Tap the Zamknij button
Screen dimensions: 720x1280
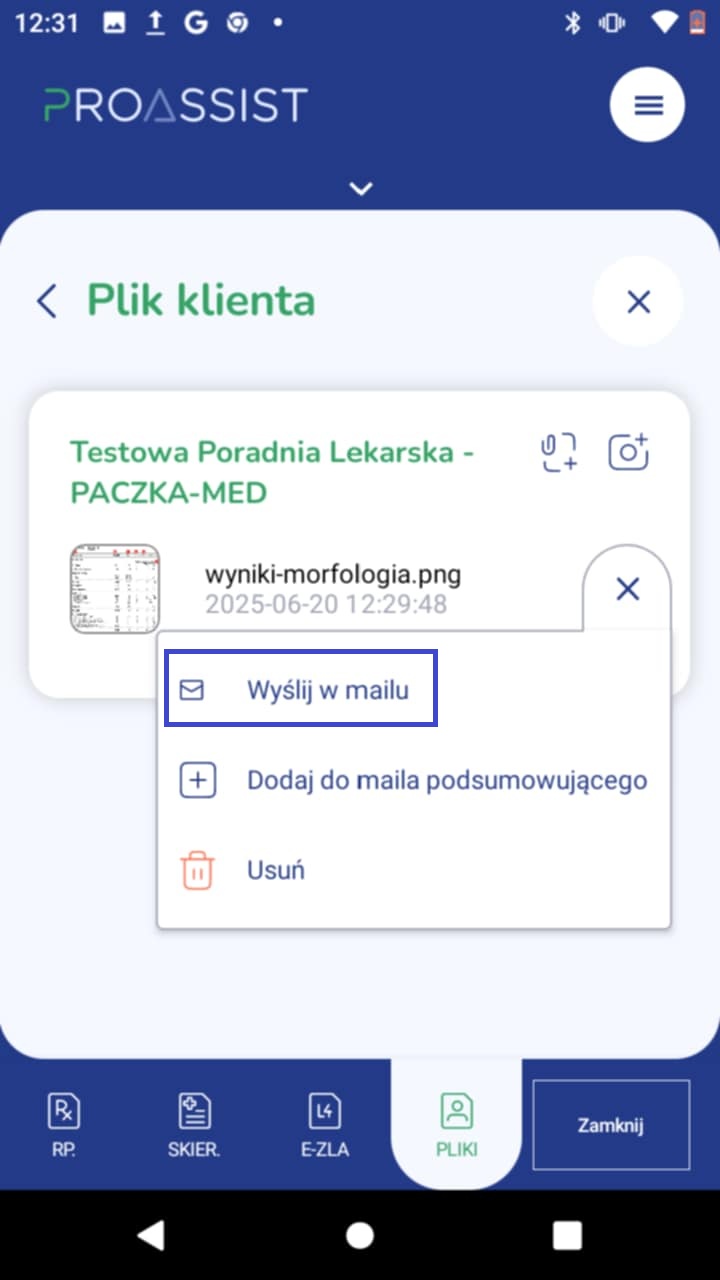pyautogui.click(x=610, y=1125)
